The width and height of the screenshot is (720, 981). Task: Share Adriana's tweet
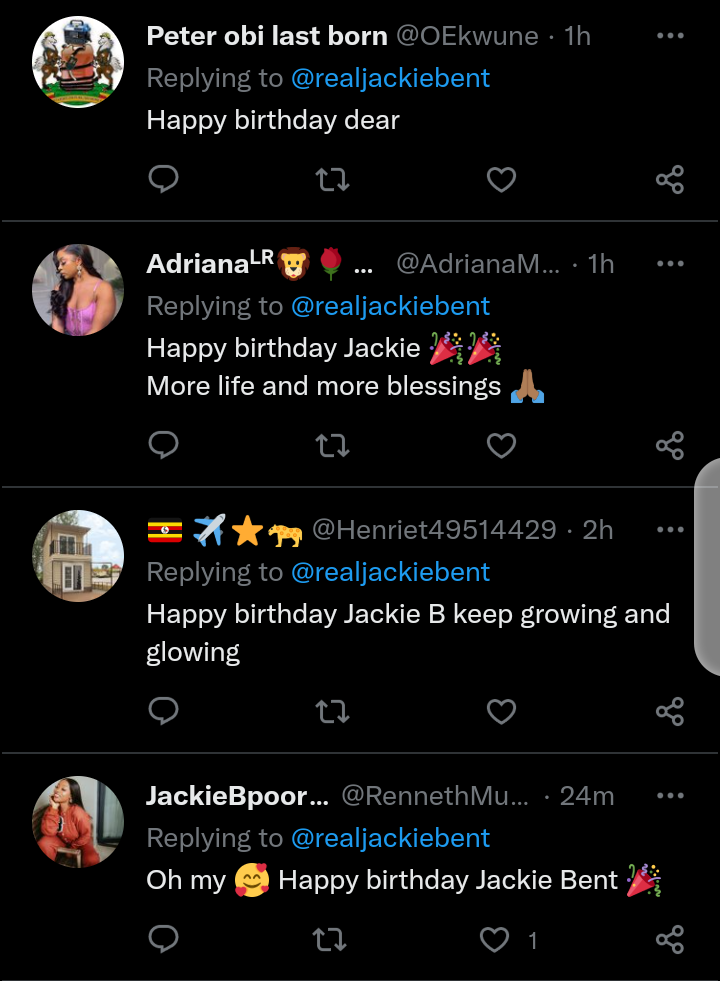(x=669, y=445)
